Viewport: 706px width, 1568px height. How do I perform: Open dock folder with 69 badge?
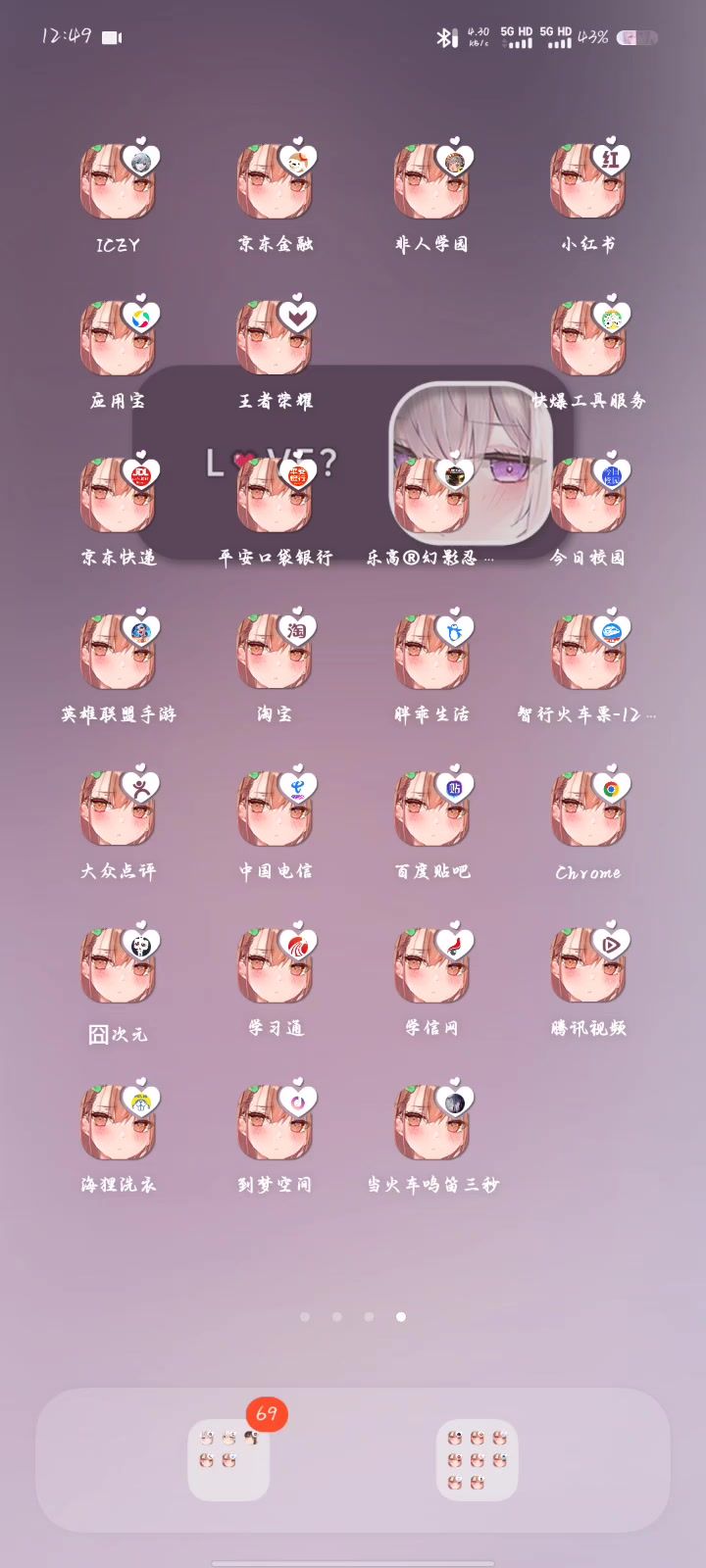pos(228,1459)
